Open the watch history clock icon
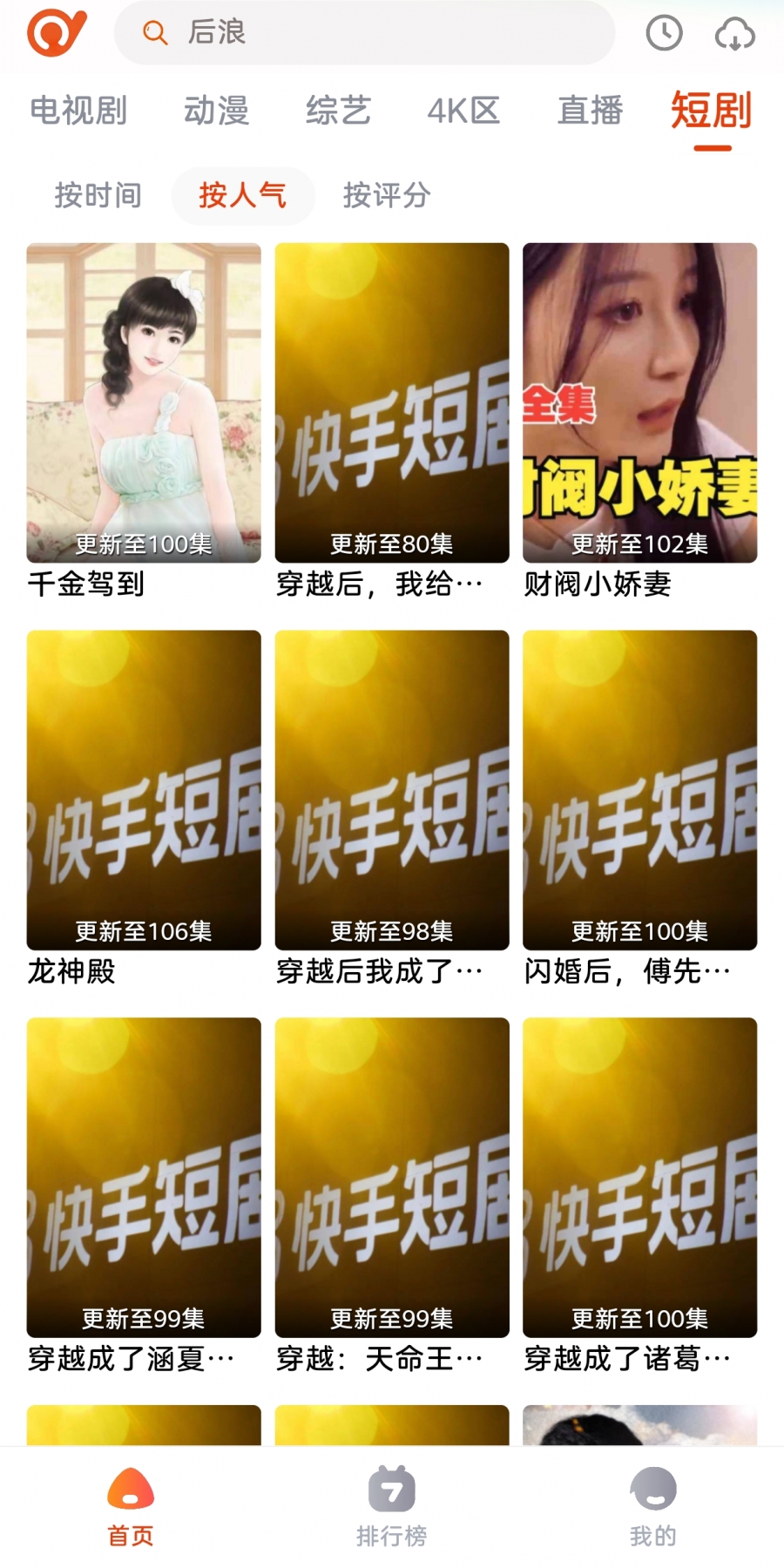784x1568 pixels. 664,34
